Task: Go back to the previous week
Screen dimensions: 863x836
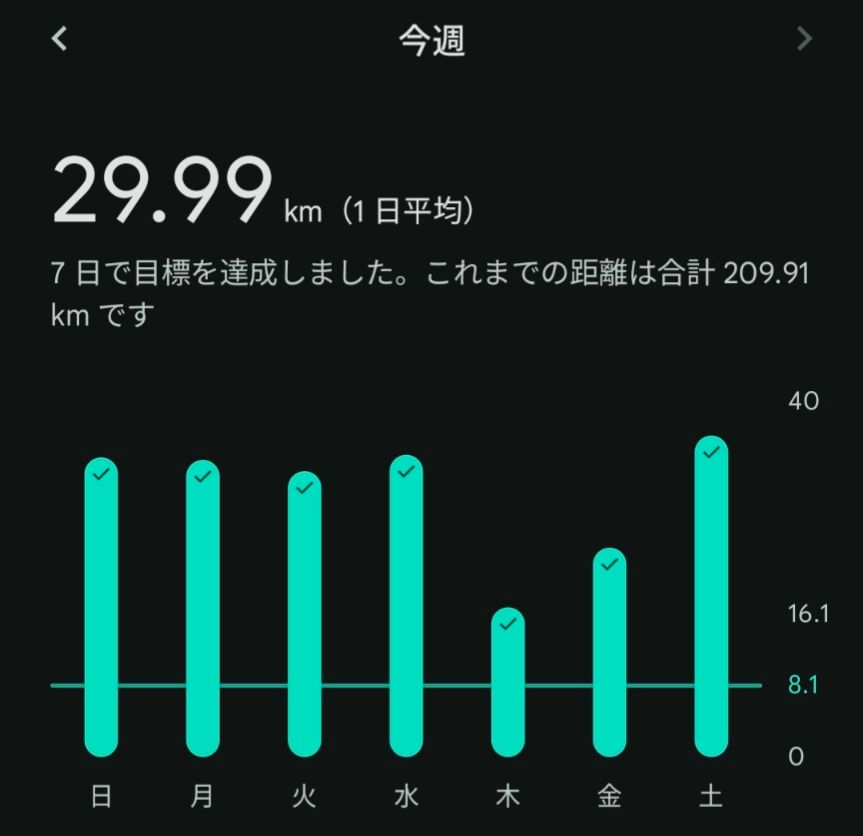Action: (59, 39)
